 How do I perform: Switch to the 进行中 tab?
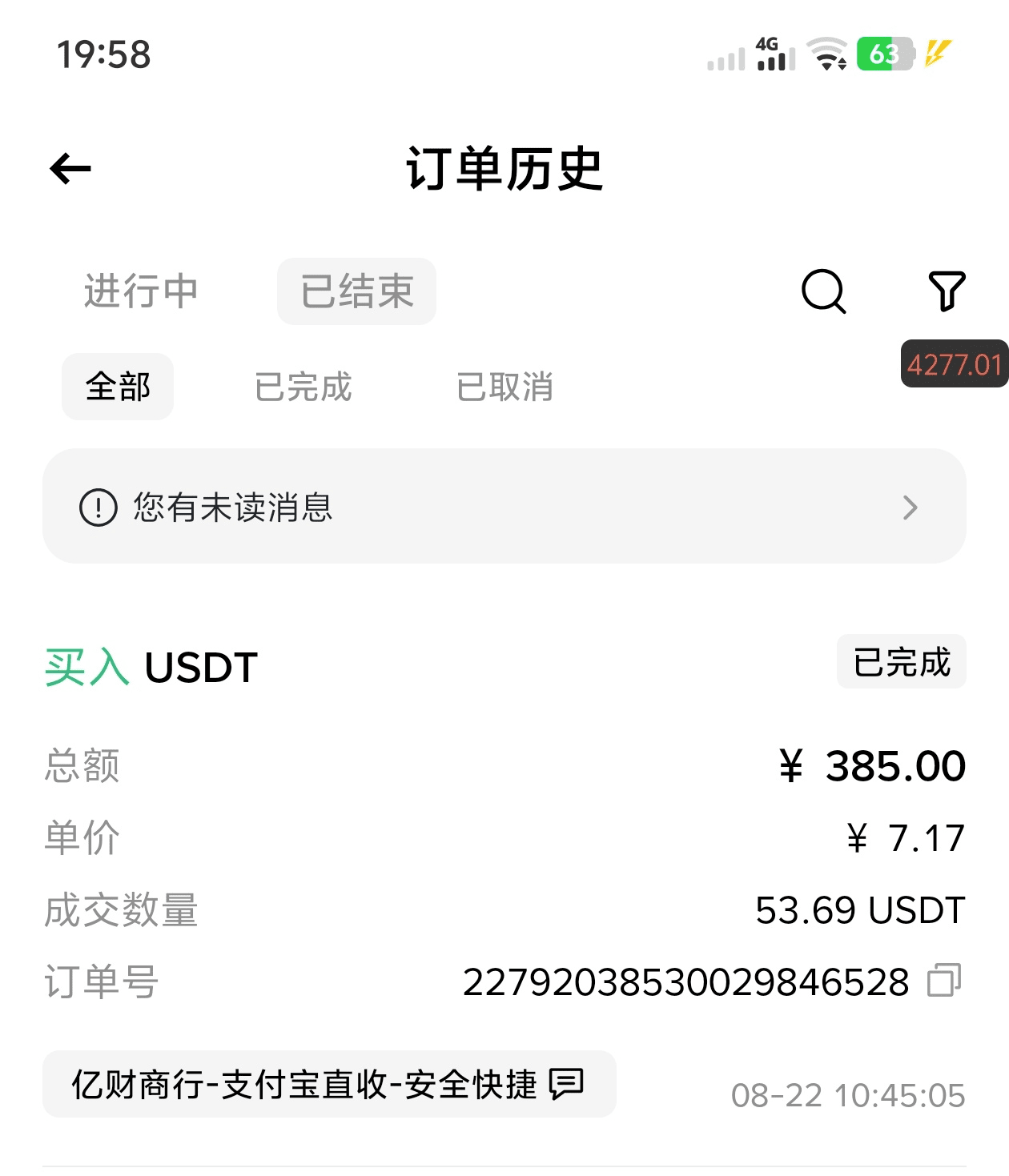point(141,291)
